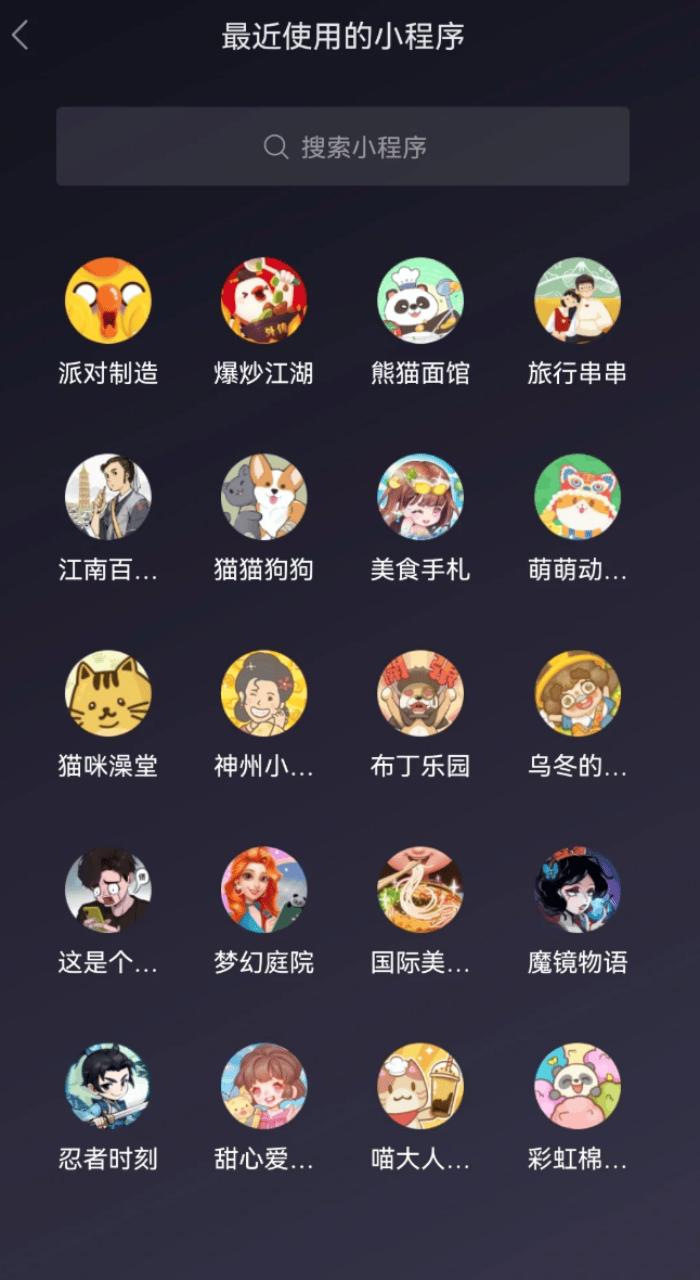The height and width of the screenshot is (1280, 700).
Task: Select the 旅行串串 mini program
Action: pyautogui.click(x=577, y=301)
